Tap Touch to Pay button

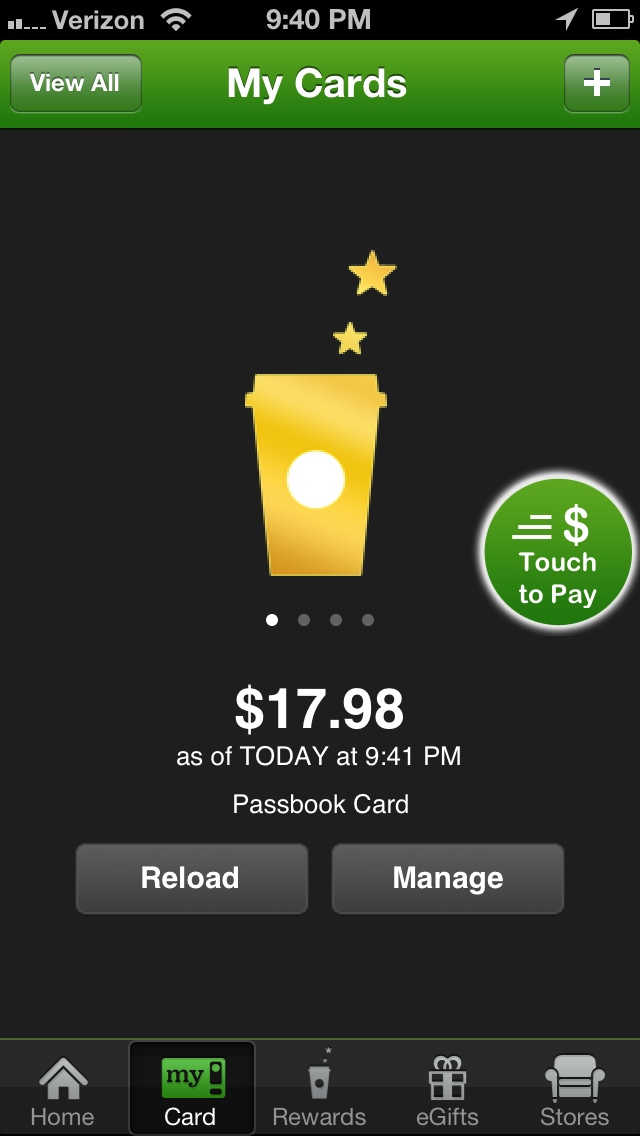point(558,551)
